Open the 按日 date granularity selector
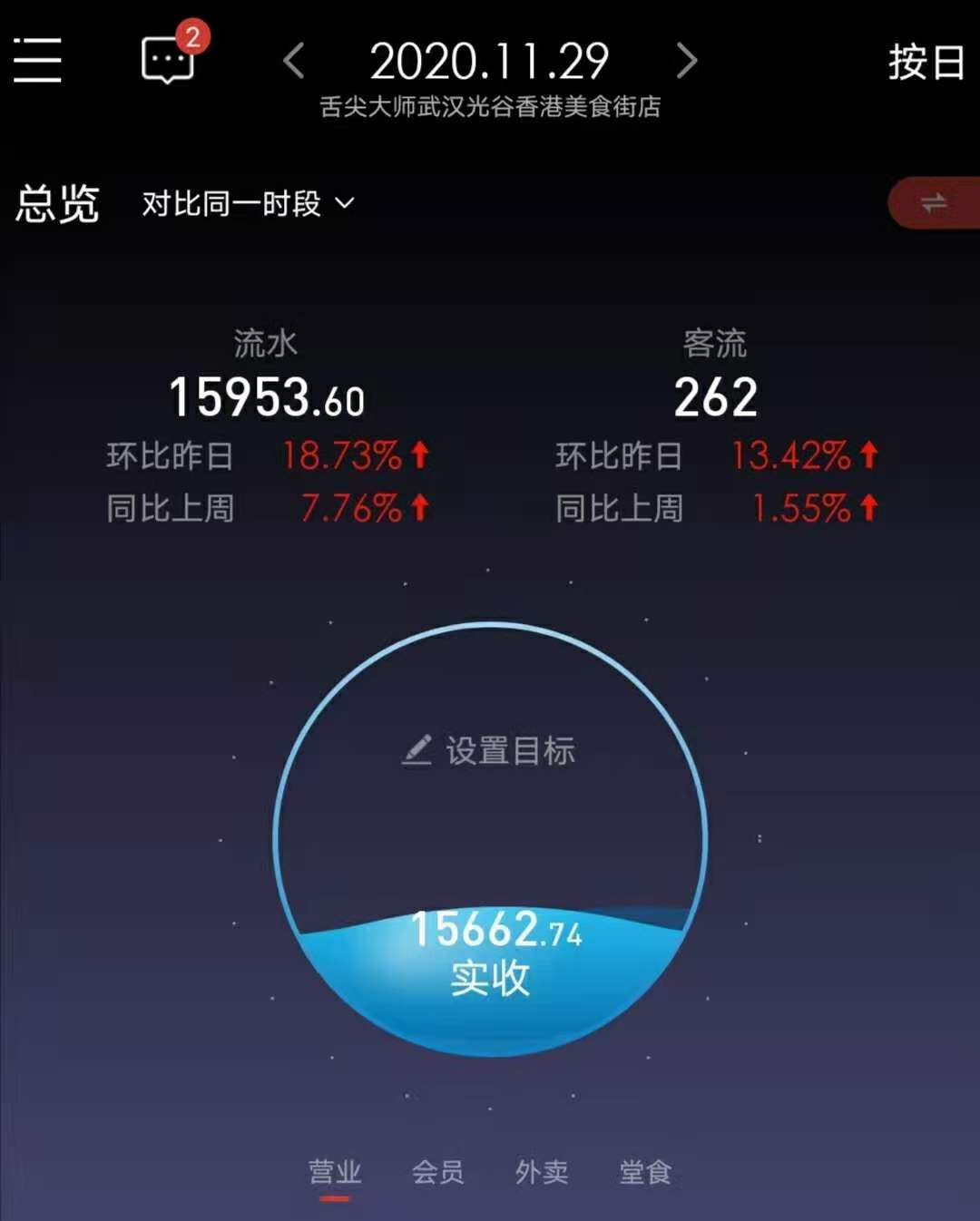The image size is (980, 1221). [x=927, y=61]
